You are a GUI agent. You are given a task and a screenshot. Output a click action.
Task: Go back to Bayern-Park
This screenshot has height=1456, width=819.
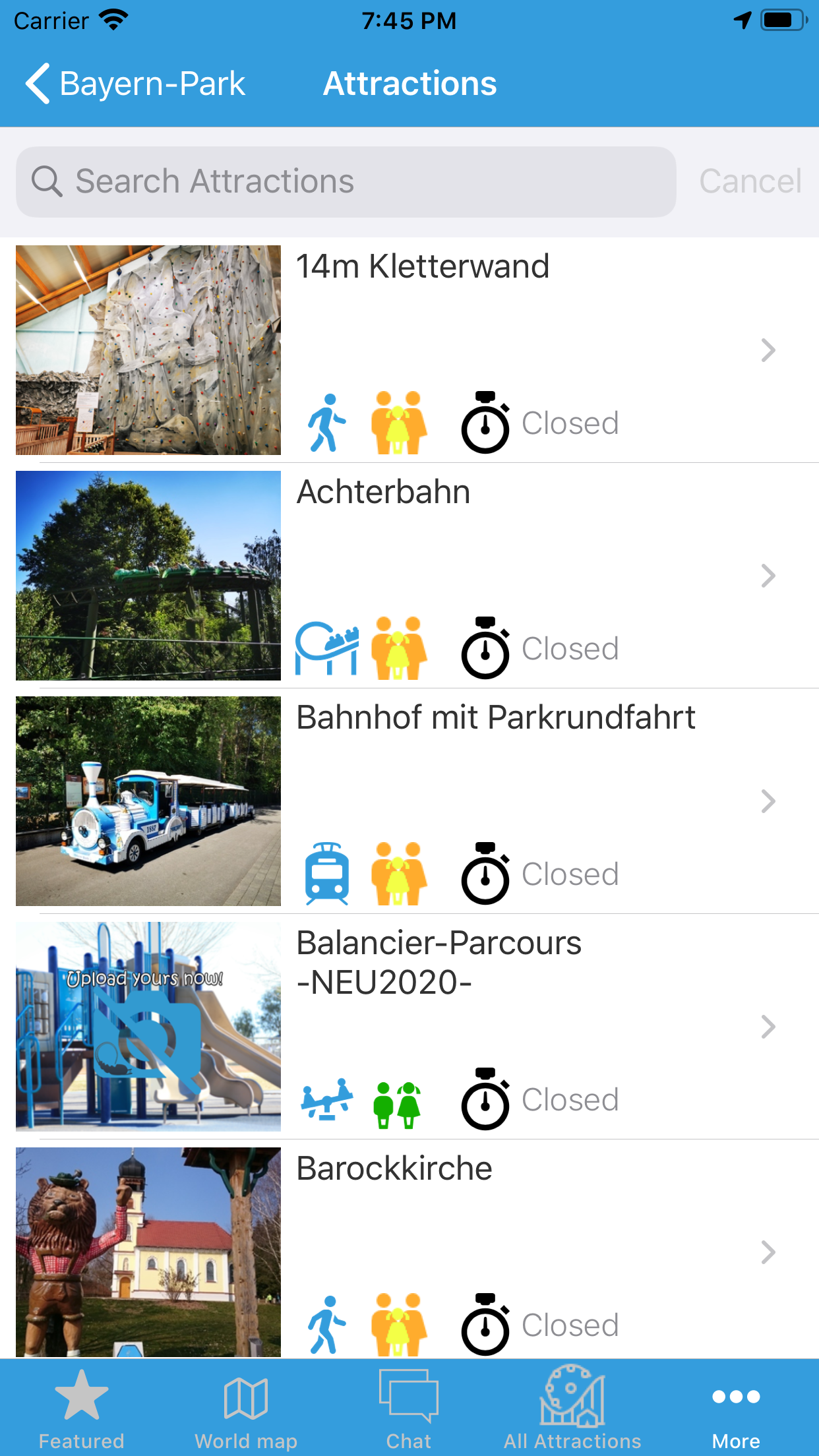[x=135, y=84]
